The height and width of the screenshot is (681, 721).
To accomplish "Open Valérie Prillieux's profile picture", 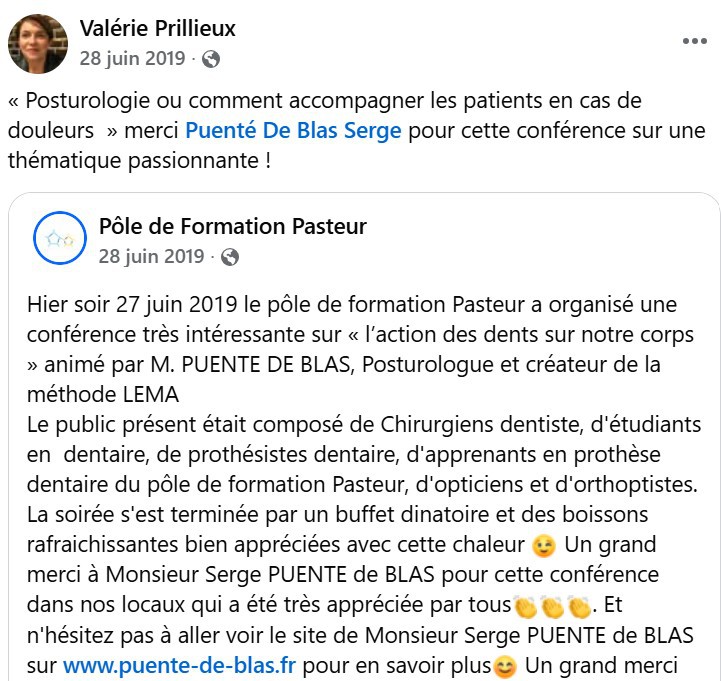I will (39, 43).
